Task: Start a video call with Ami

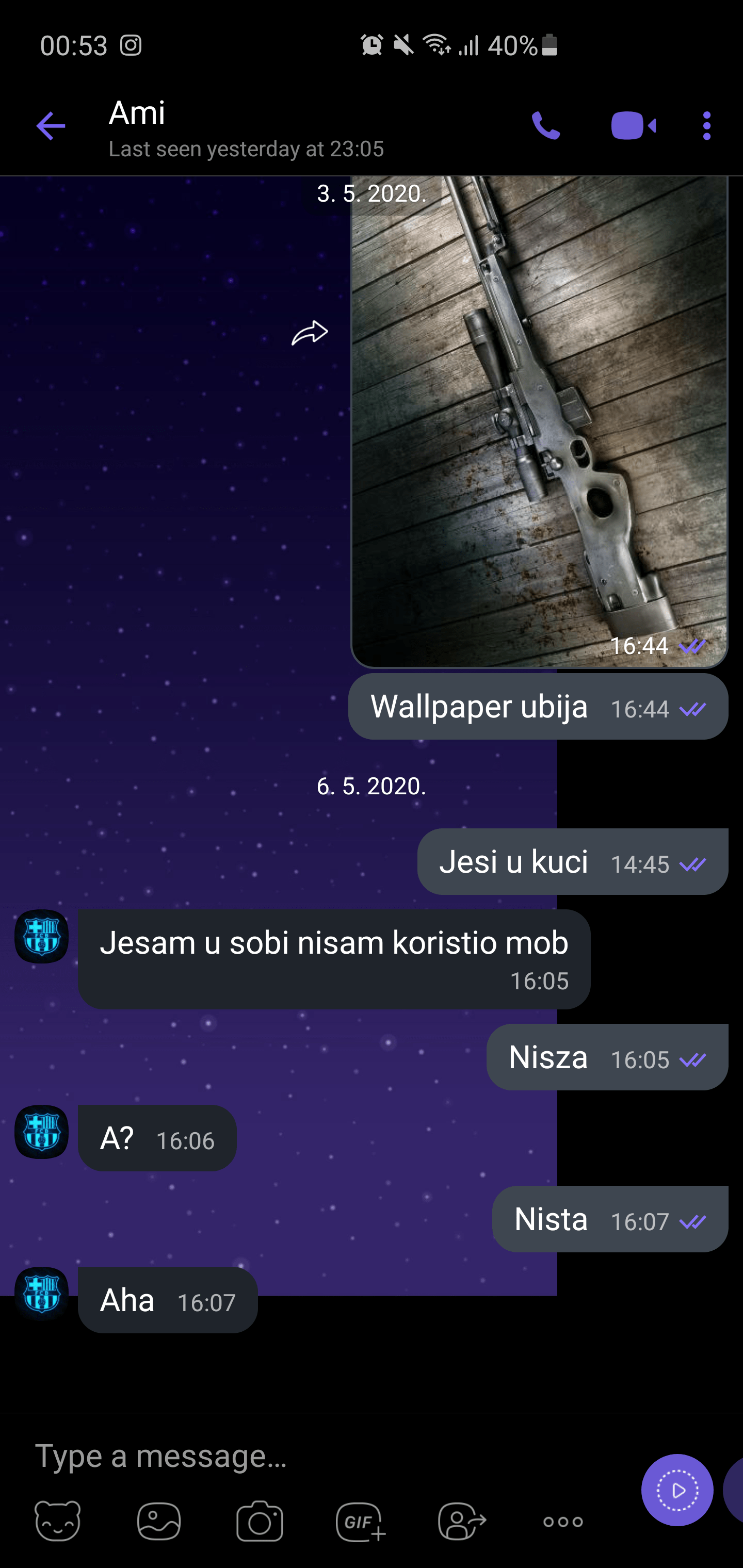Action: tap(634, 125)
